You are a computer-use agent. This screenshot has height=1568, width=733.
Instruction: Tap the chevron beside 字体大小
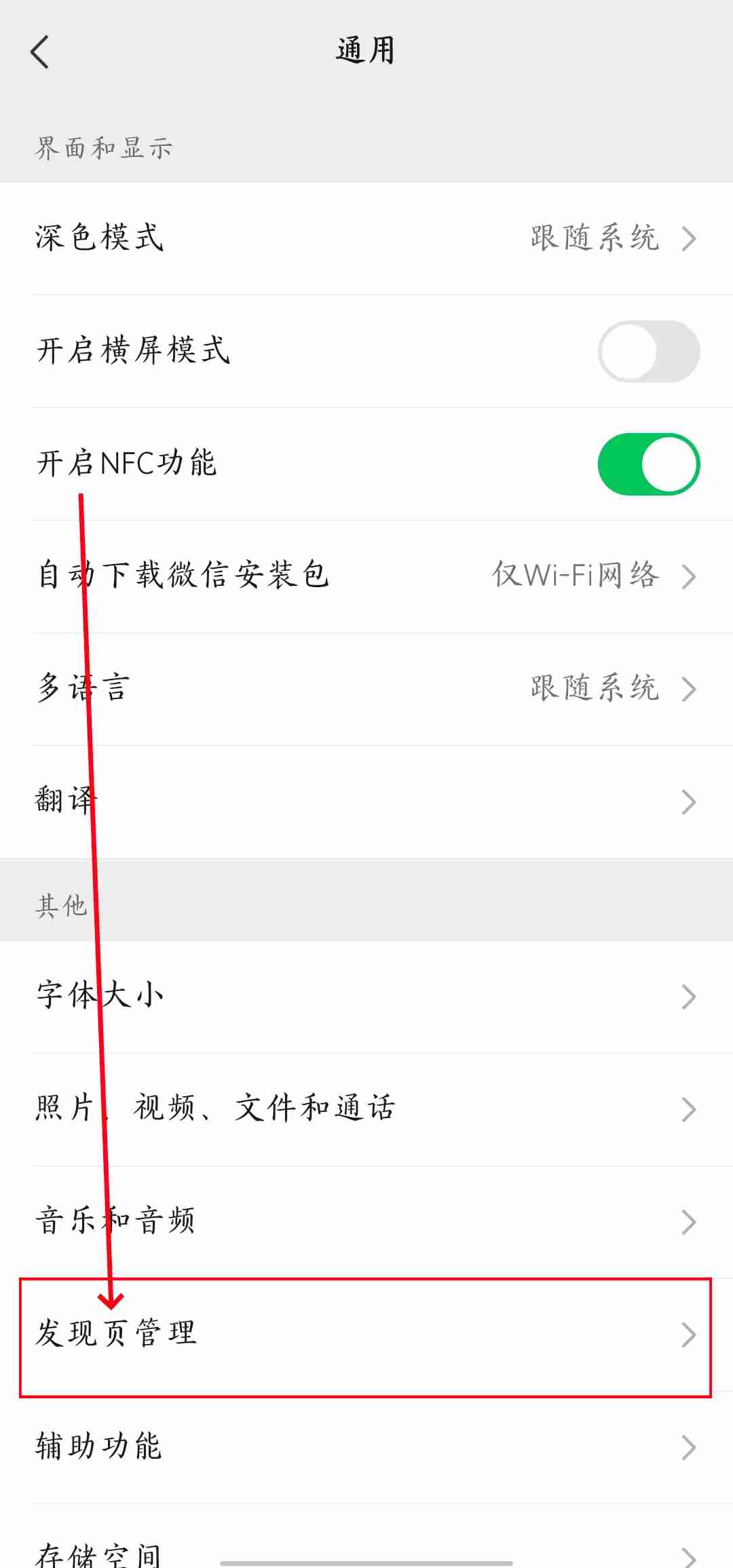(x=690, y=996)
